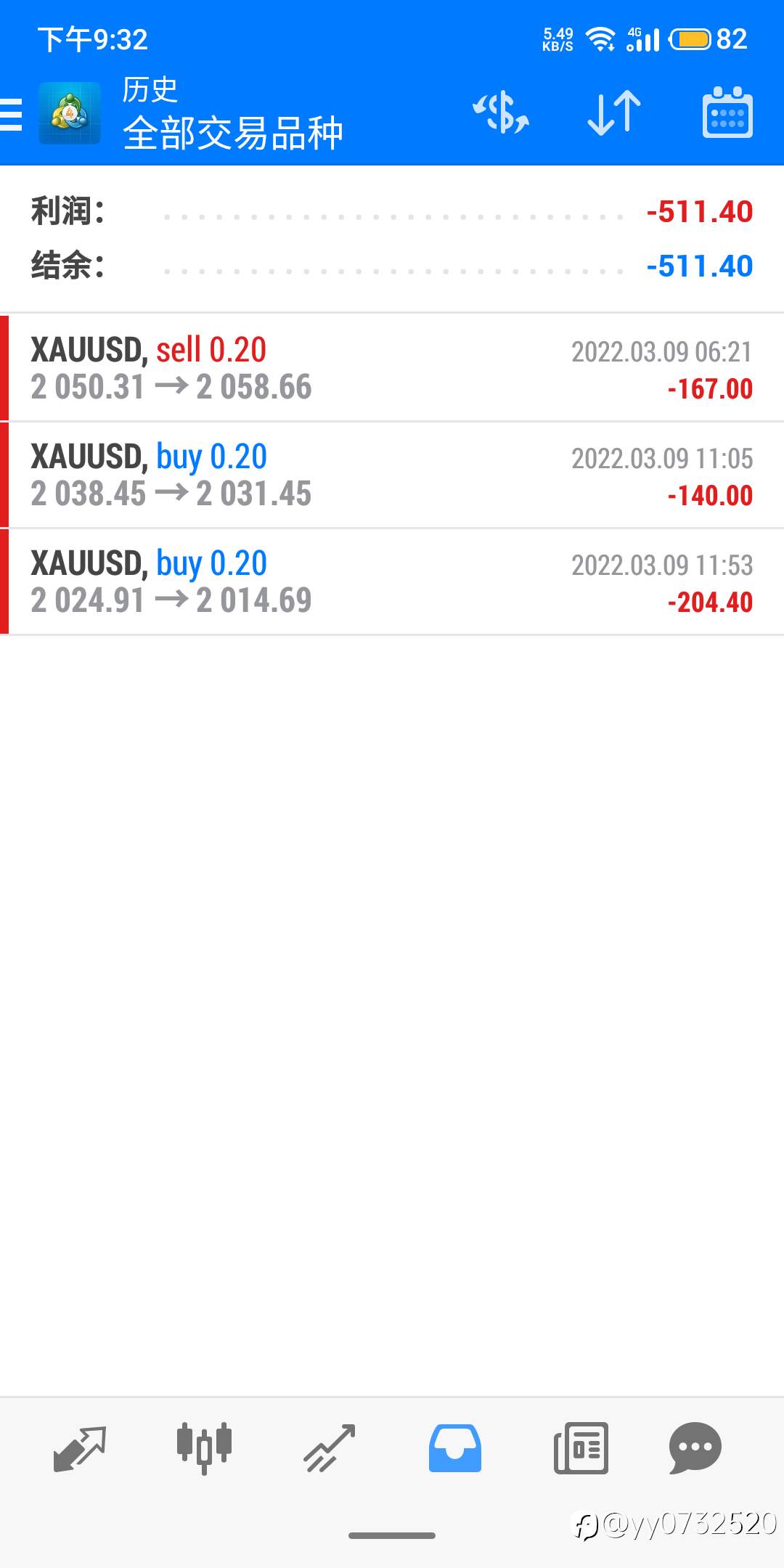Viewport: 784px width, 1568px height.
Task: Open the chat messages tab
Action: (695, 1448)
